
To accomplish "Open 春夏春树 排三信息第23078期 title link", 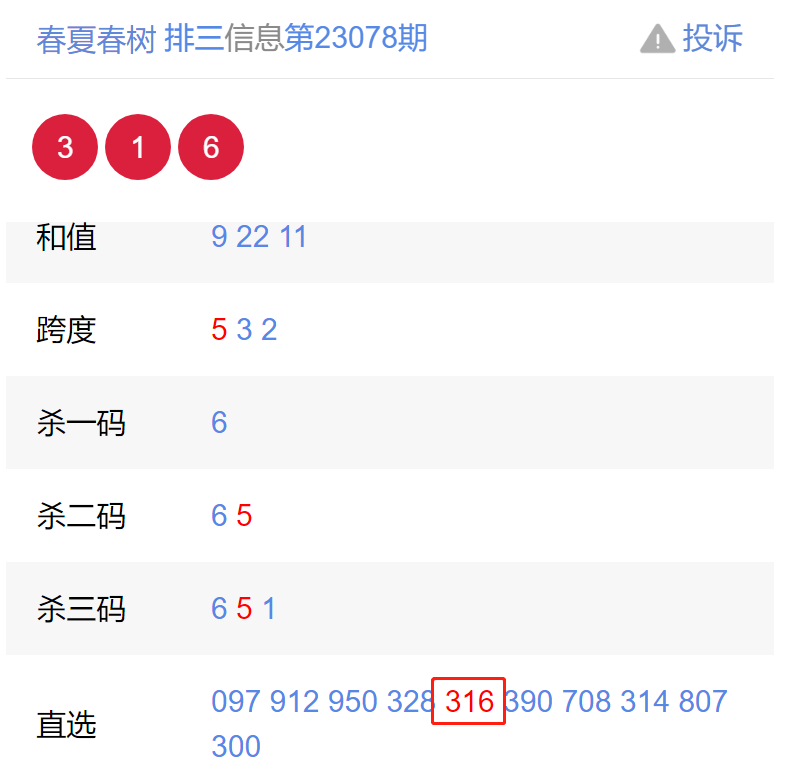I will [x=232, y=39].
